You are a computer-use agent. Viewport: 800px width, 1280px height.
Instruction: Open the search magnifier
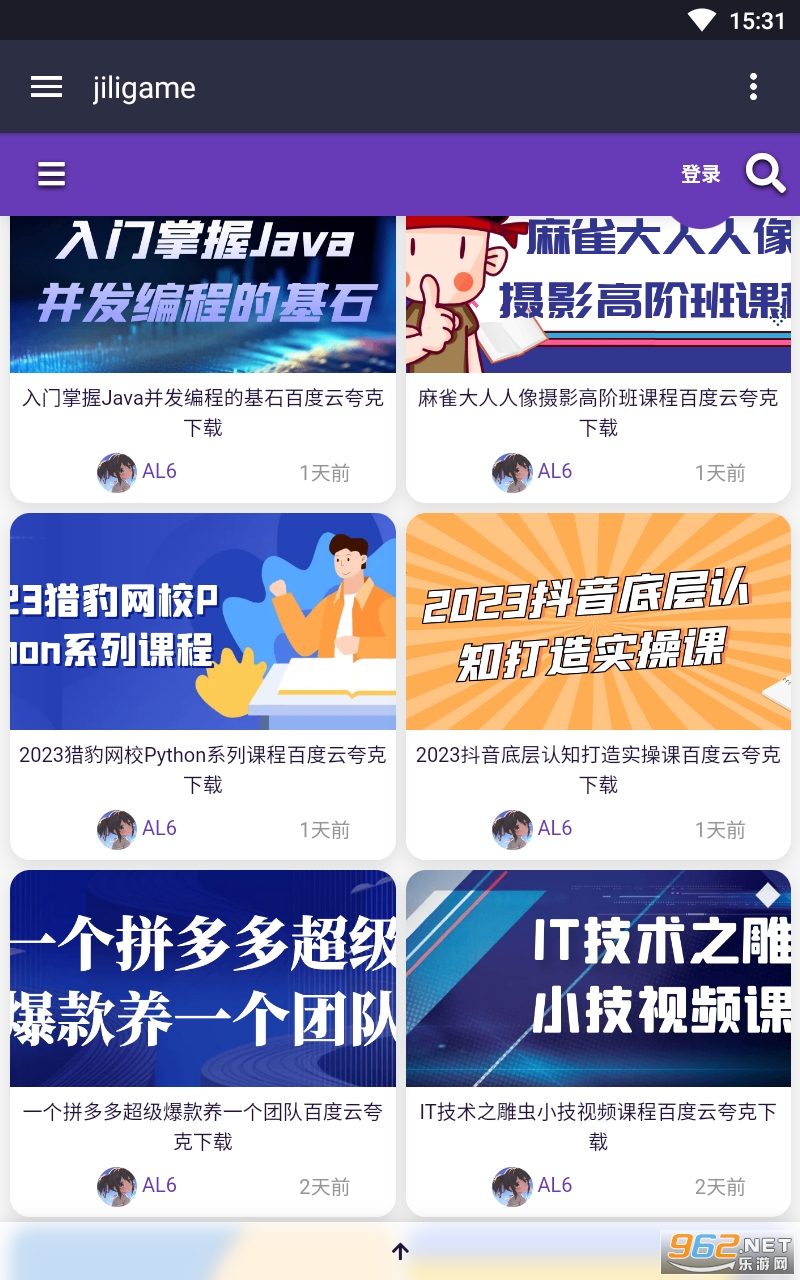[x=765, y=175]
